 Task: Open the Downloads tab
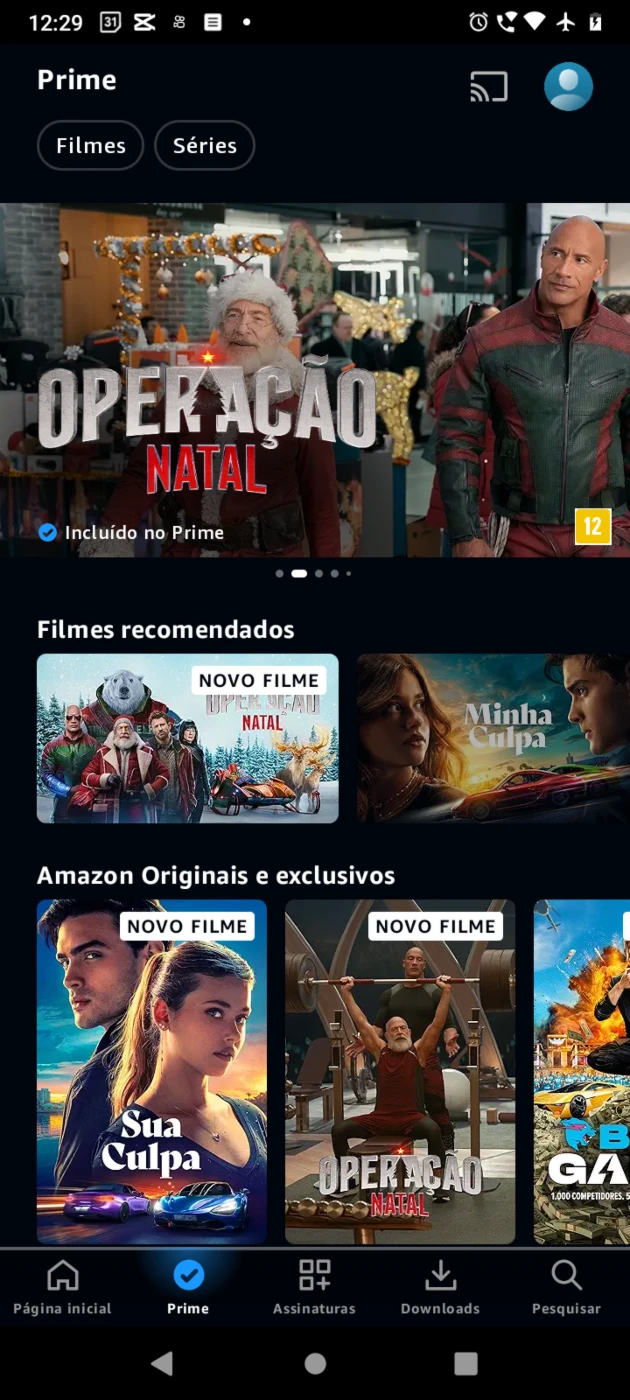tap(440, 1288)
